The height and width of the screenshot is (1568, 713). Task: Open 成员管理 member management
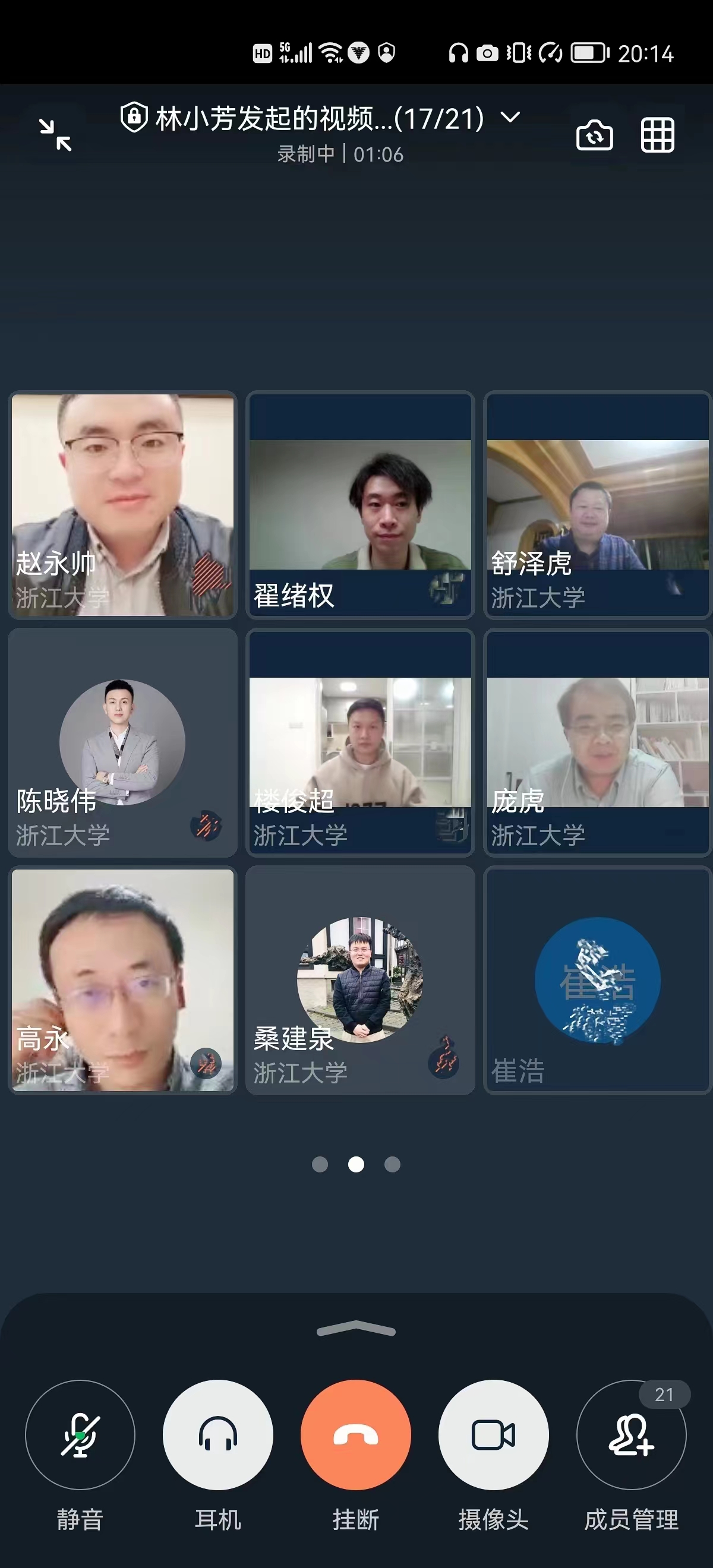[632, 1435]
